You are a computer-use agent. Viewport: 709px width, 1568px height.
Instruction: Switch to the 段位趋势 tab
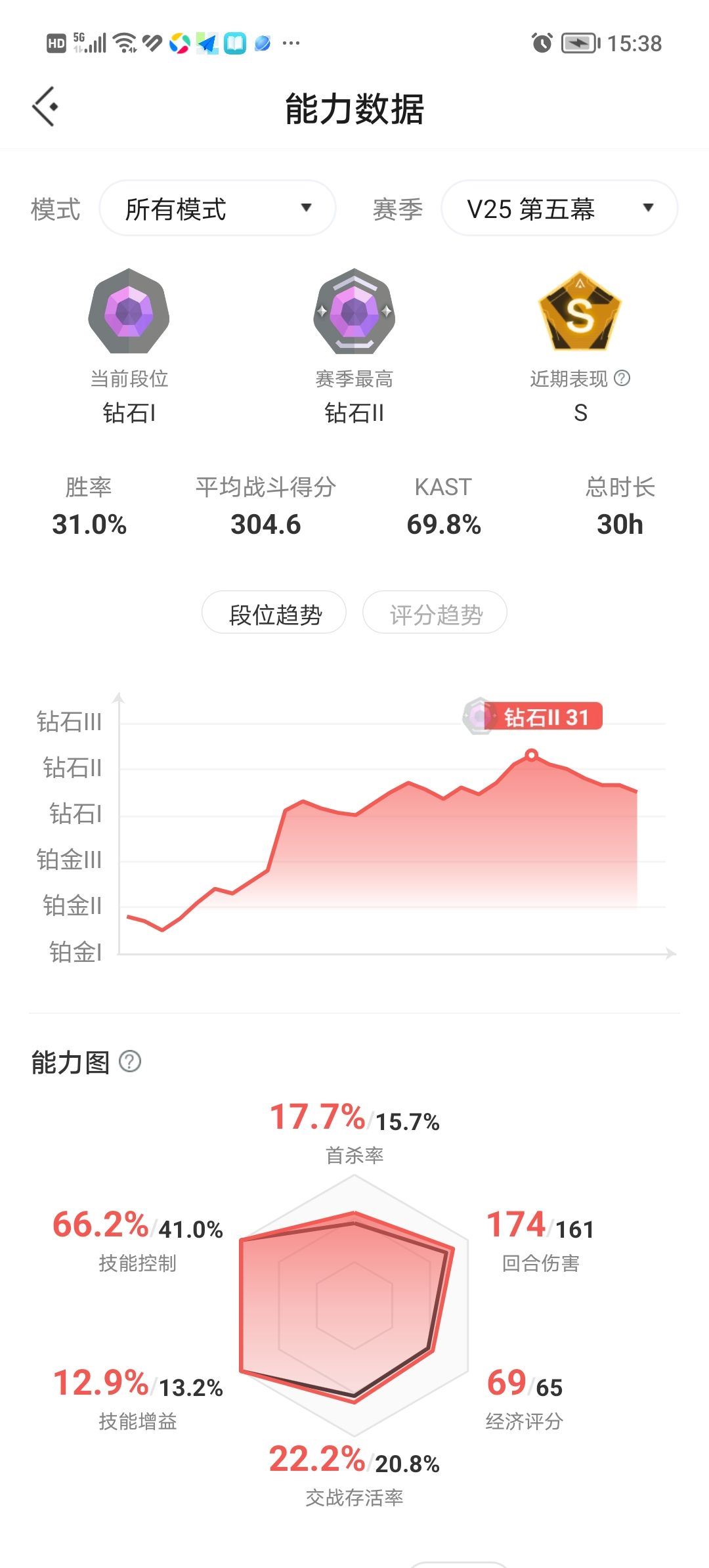click(x=274, y=613)
